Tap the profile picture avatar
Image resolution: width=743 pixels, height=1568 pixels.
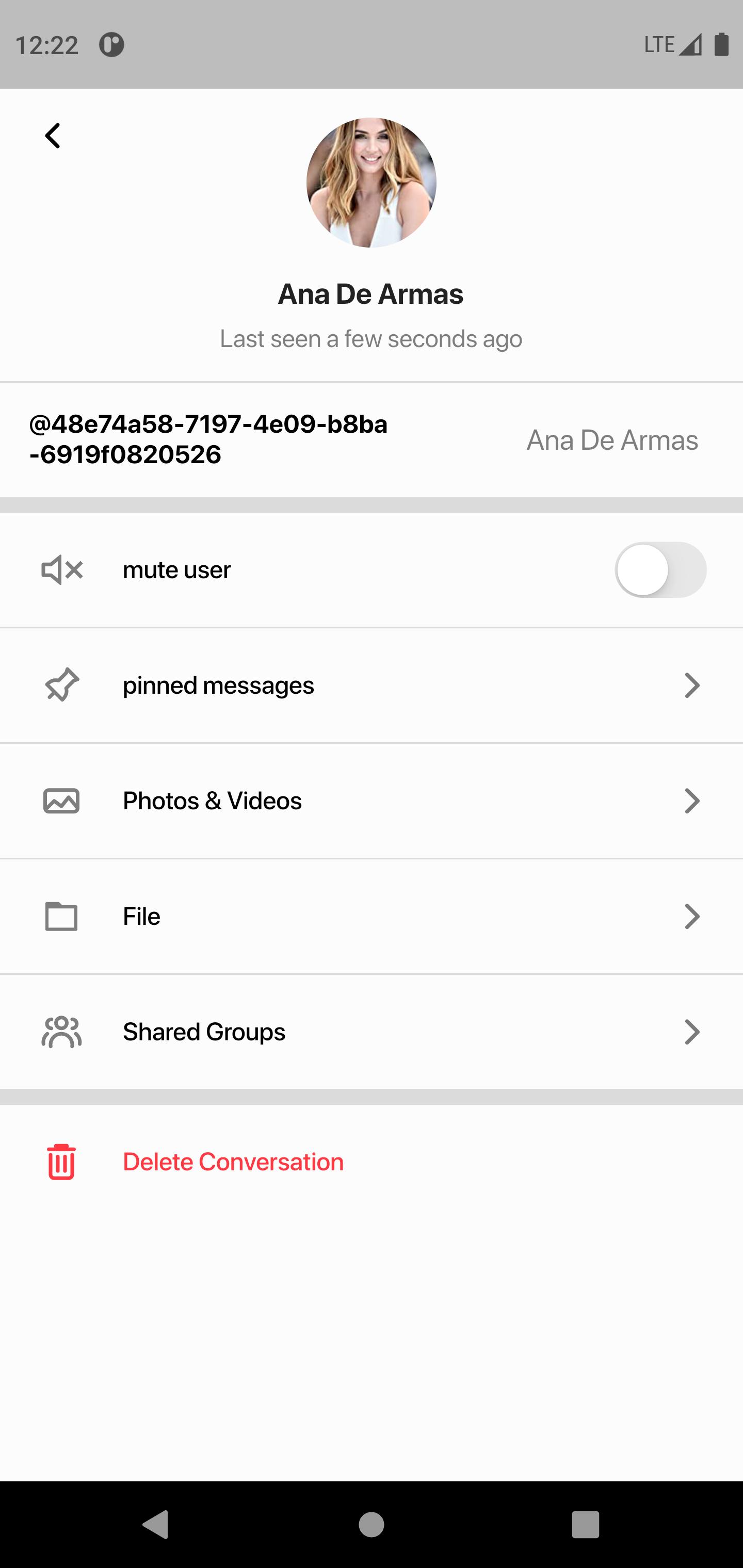point(372,183)
